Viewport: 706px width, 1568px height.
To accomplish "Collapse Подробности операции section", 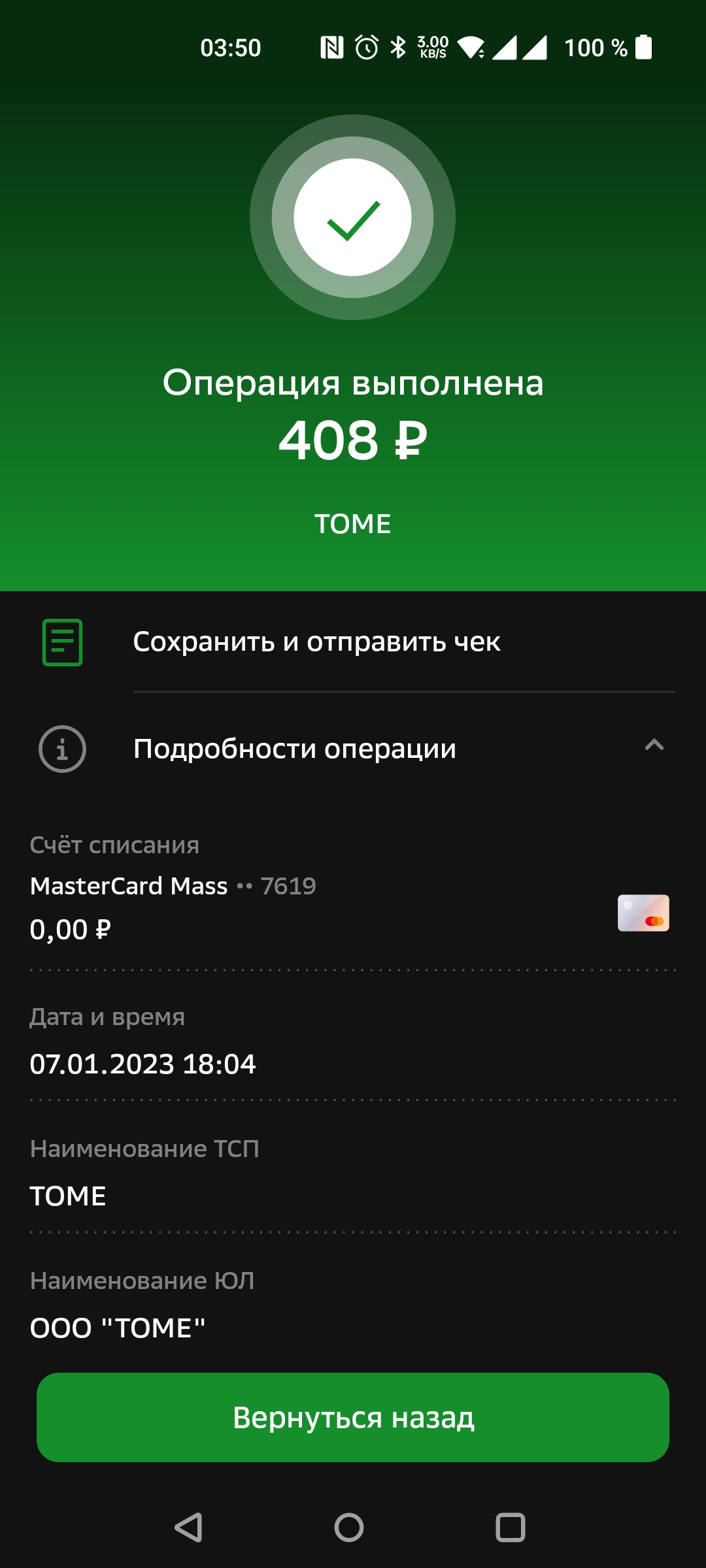I will point(353,748).
